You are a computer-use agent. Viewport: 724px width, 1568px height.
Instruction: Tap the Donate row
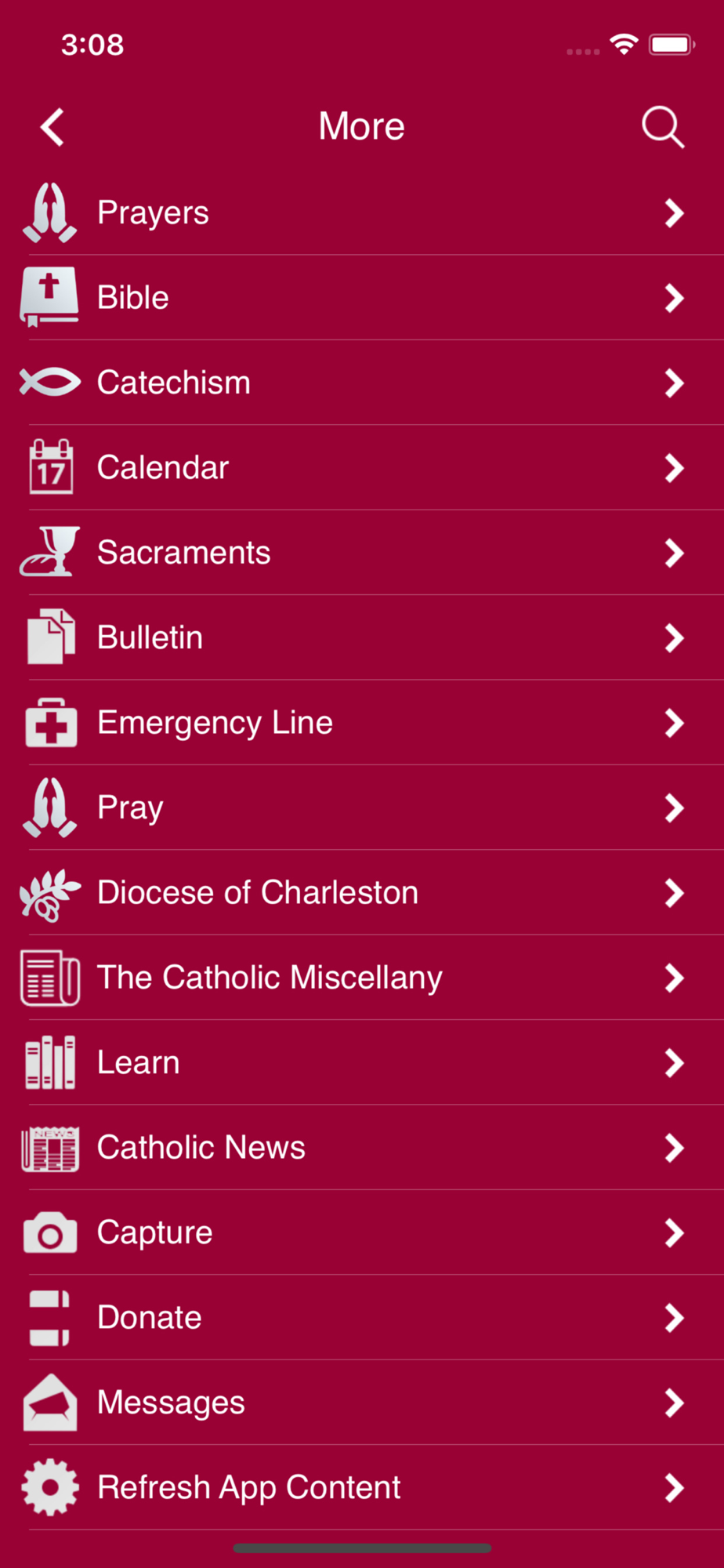tap(362, 1318)
